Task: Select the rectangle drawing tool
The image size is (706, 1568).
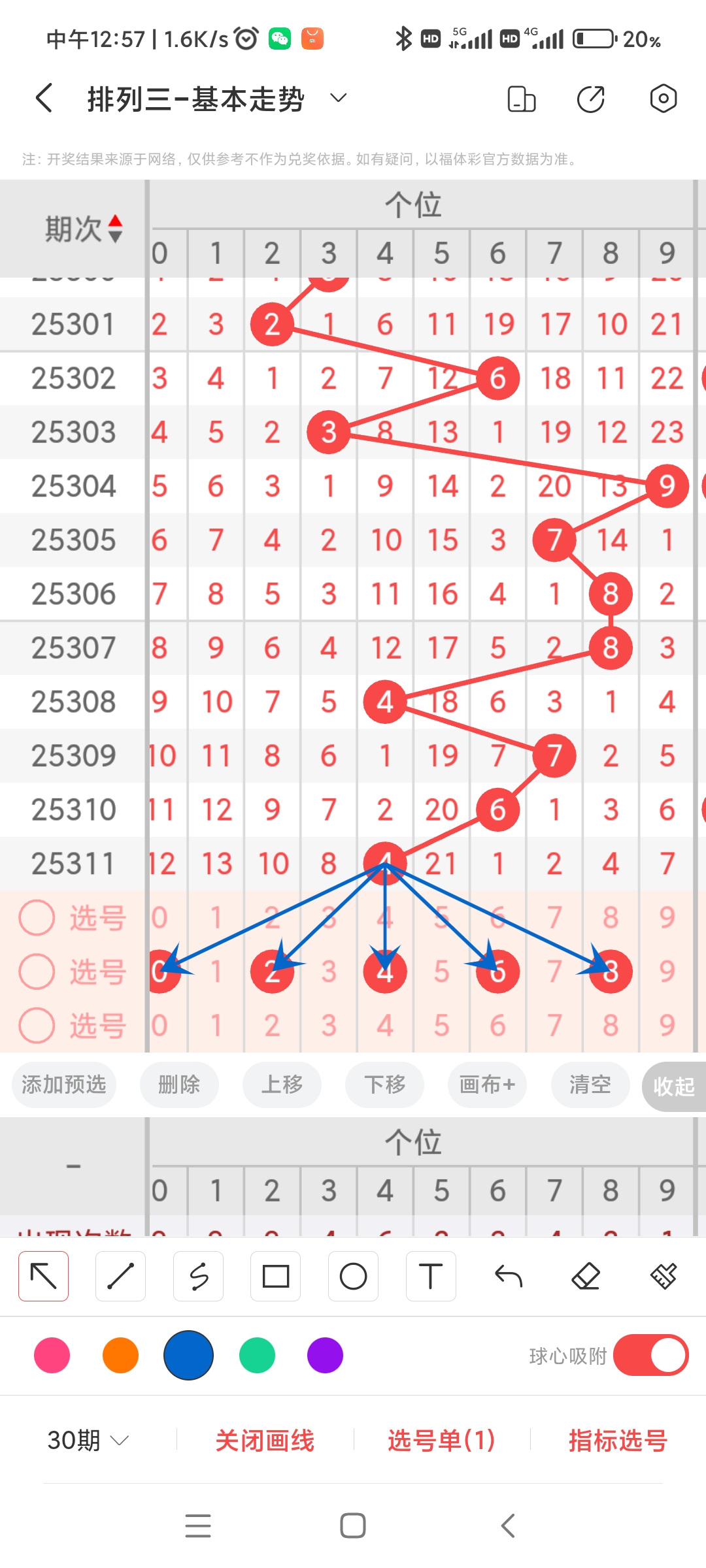Action: [x=276, y=1275]
